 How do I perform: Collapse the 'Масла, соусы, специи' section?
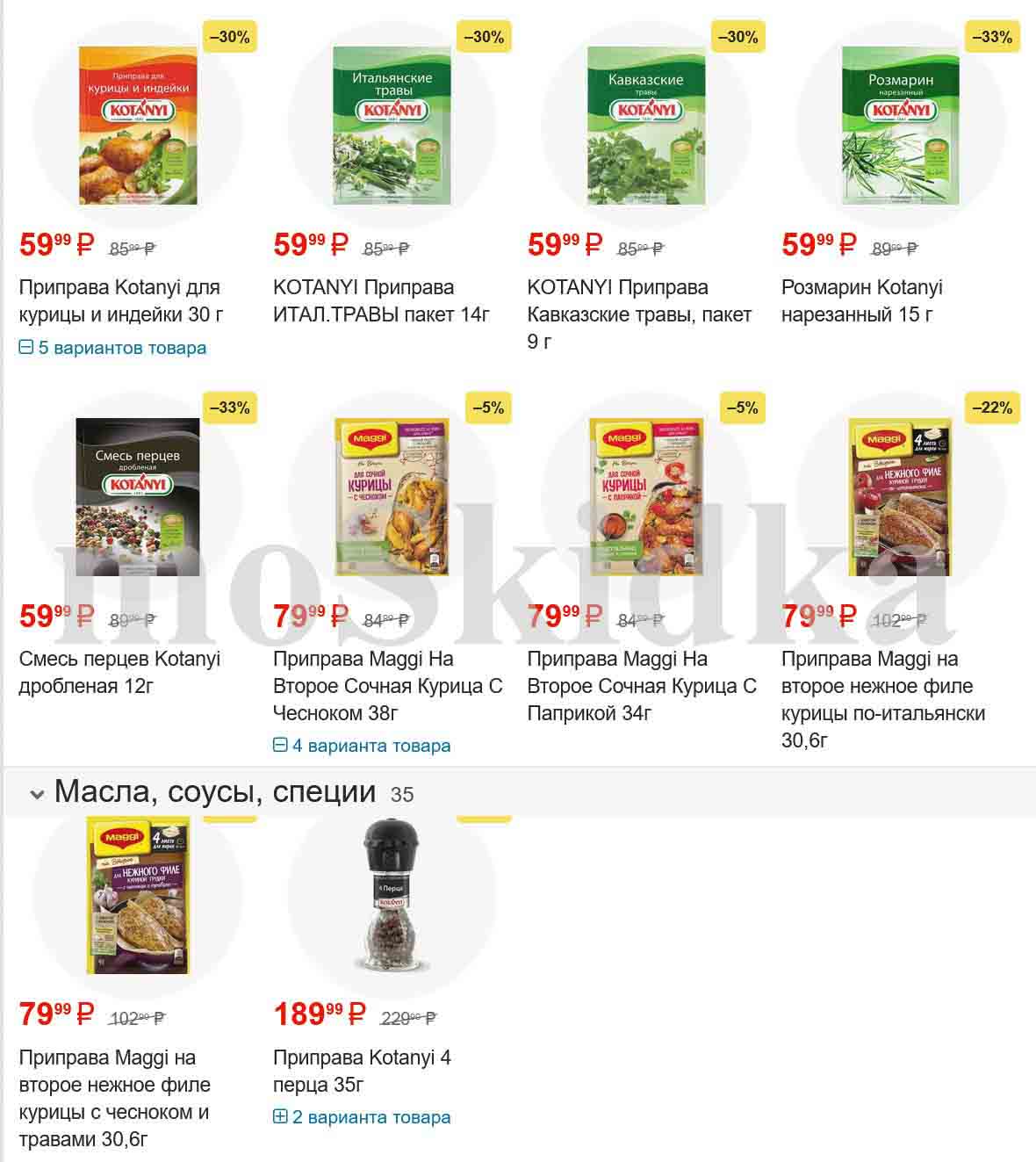click(x=37, y=794)
